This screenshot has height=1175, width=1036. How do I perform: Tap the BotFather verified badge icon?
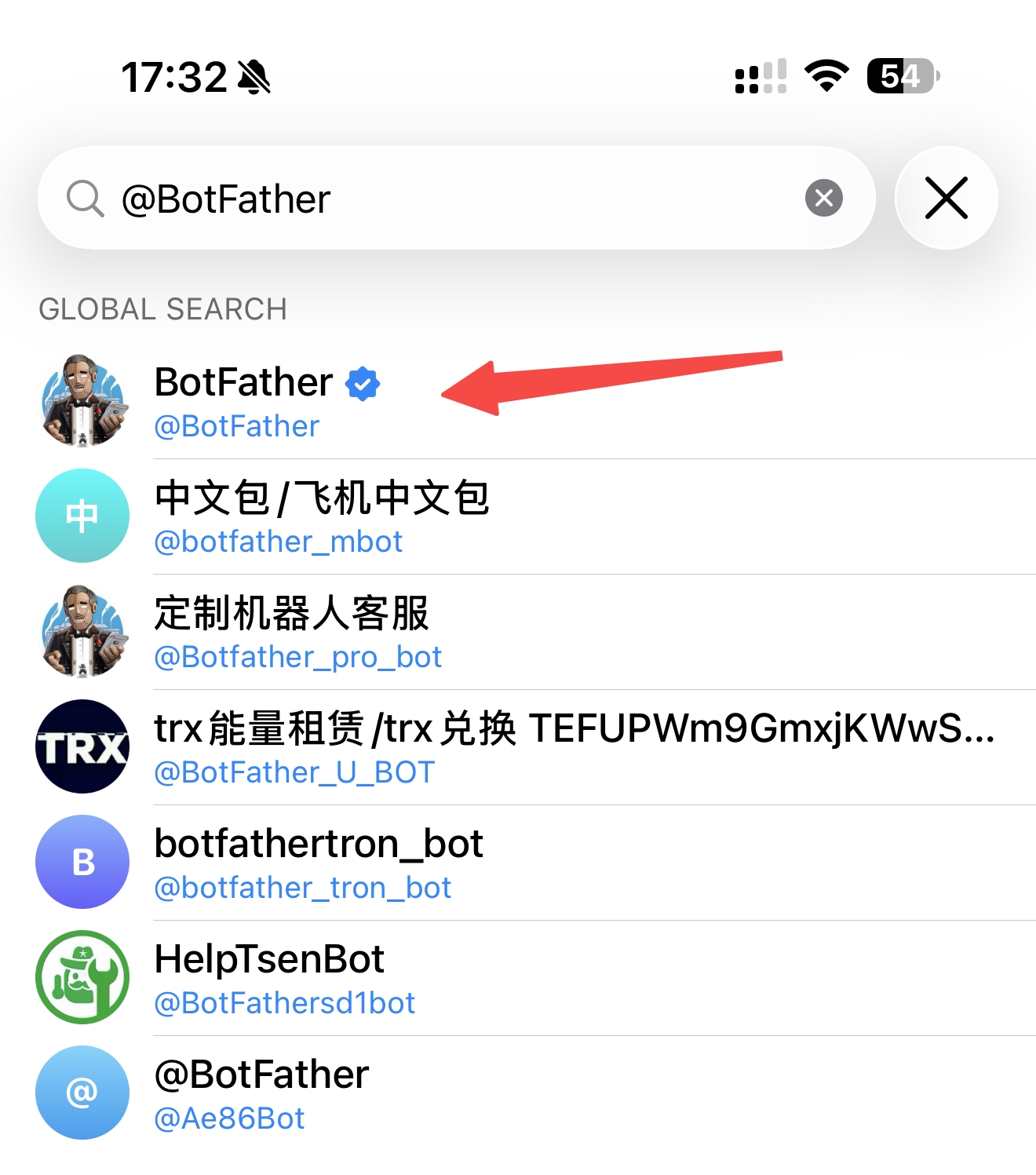(363, 384)
